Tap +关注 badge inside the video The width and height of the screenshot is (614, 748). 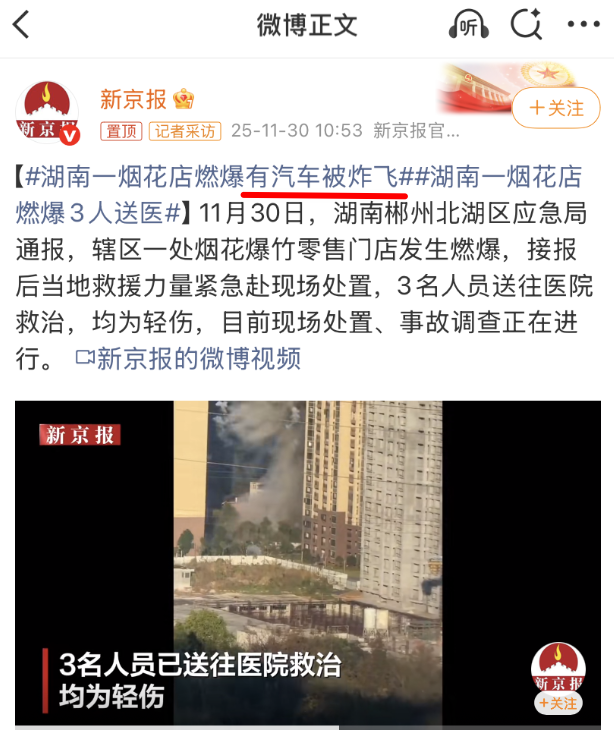pos(558,704)
